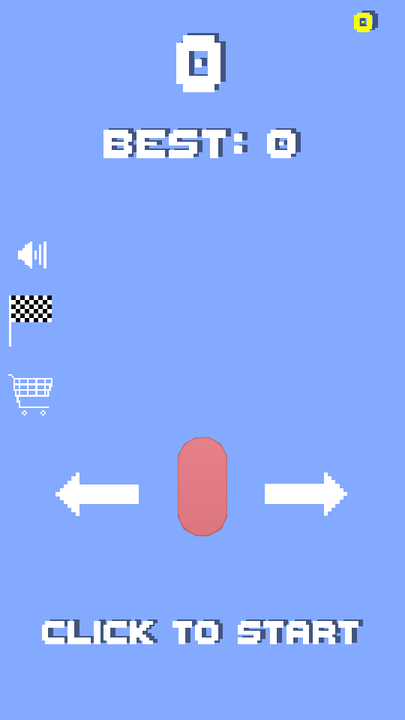Tap the left arrow control
Screen dimensions: 405x720
pos(97,494)
